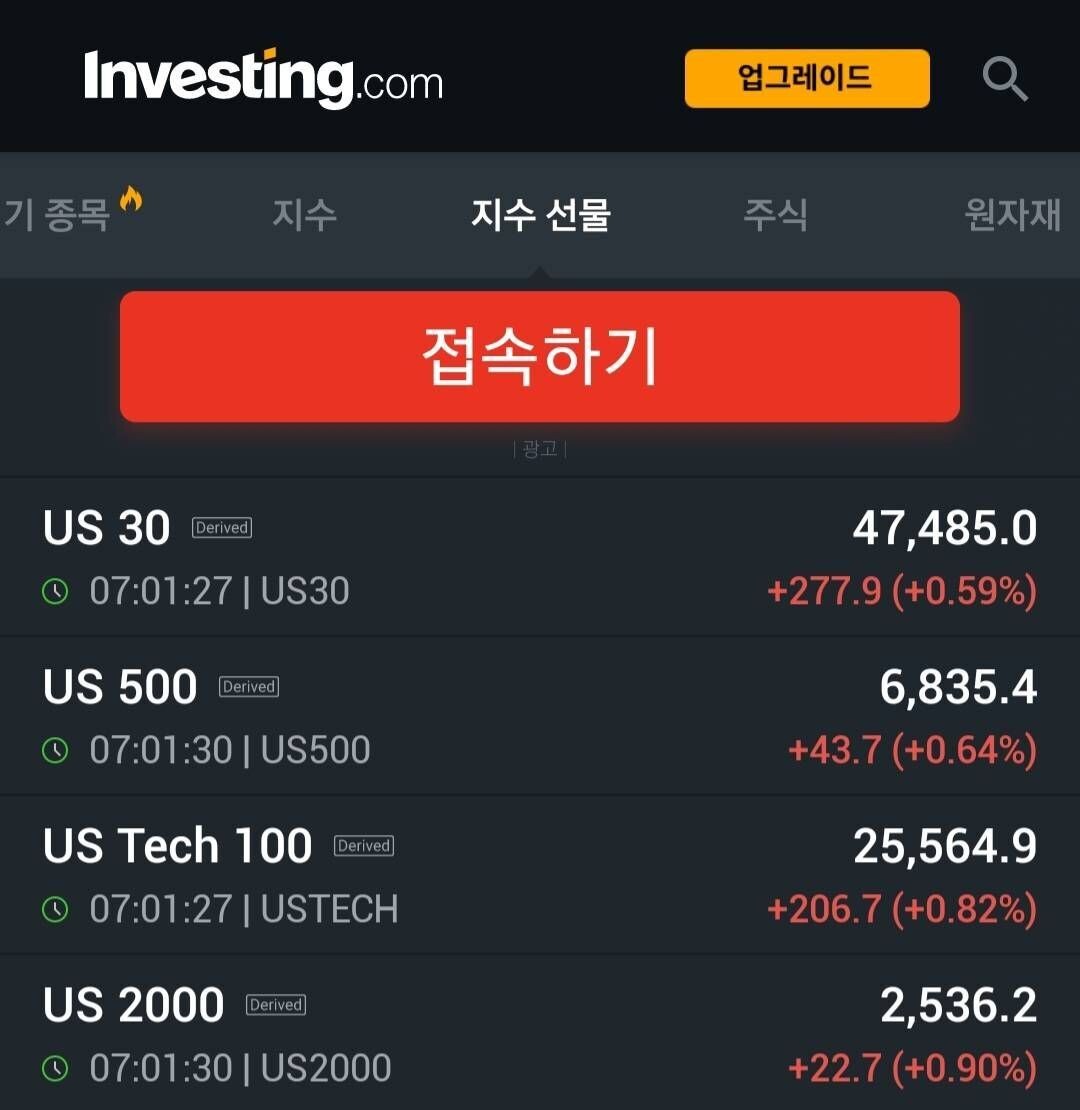Click the Derived badge next to US 30
The image size is (1080, 1110).
(x=221, y=528)
